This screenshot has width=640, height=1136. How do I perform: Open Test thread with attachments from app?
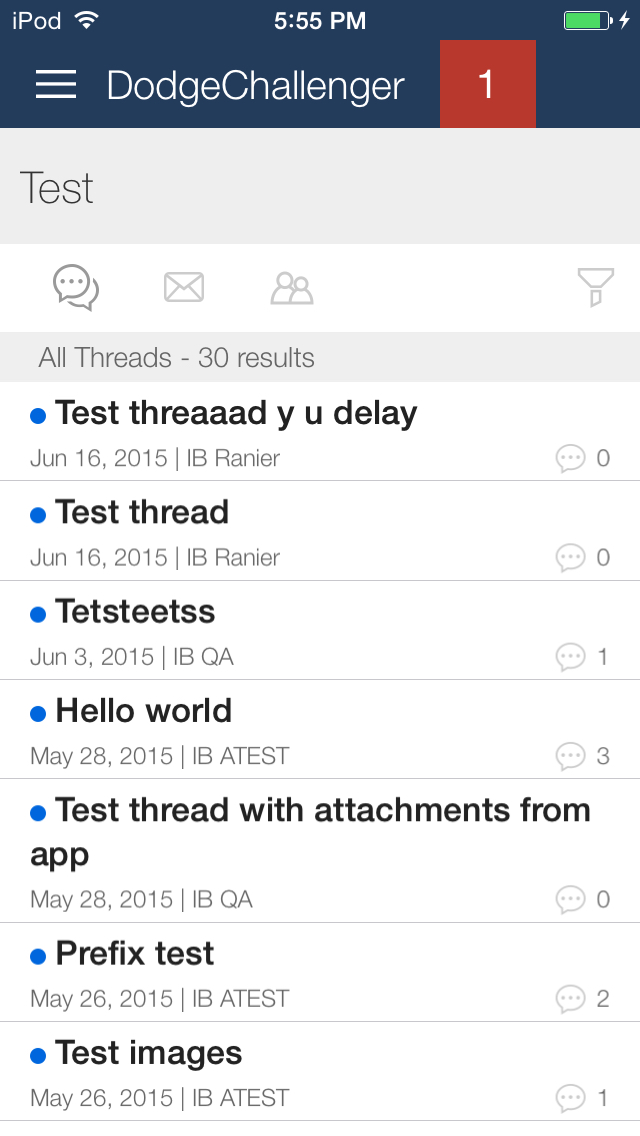pos(320,851)
